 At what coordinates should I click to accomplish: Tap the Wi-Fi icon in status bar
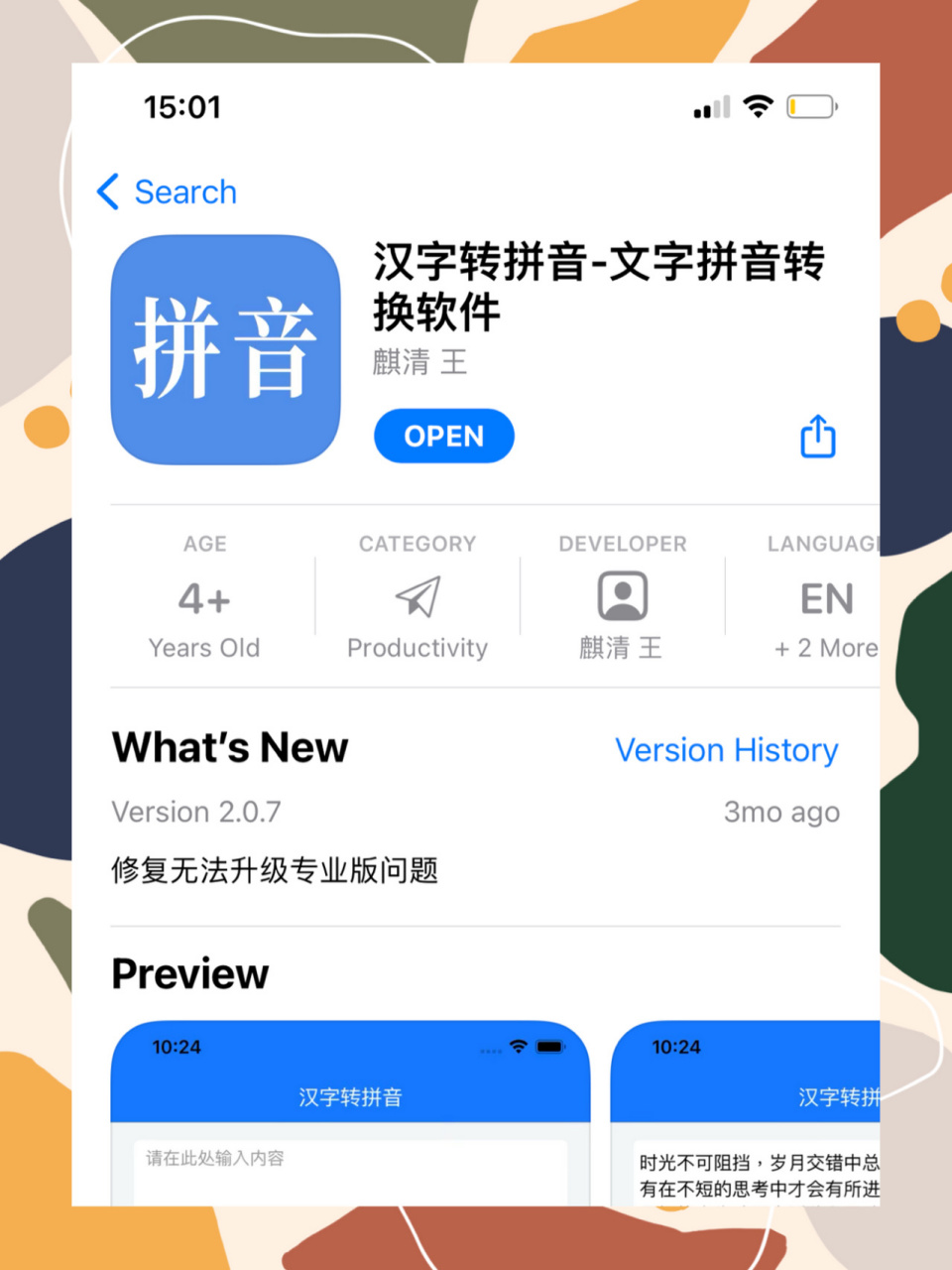pyautogui.click(x=759, y=106)
